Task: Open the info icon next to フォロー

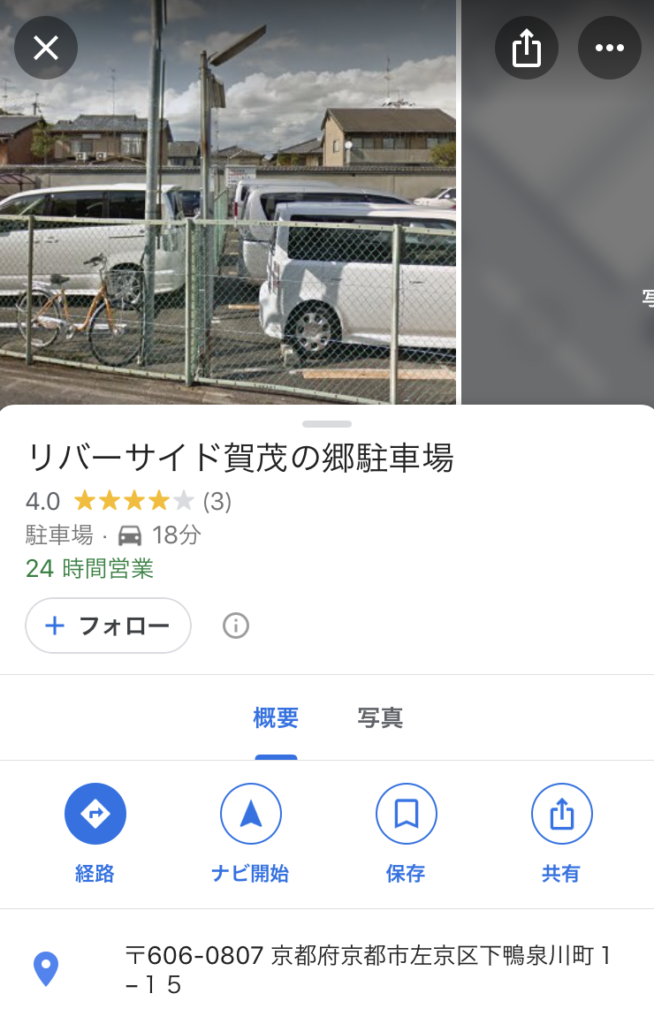Action: (x=235, y=626)
